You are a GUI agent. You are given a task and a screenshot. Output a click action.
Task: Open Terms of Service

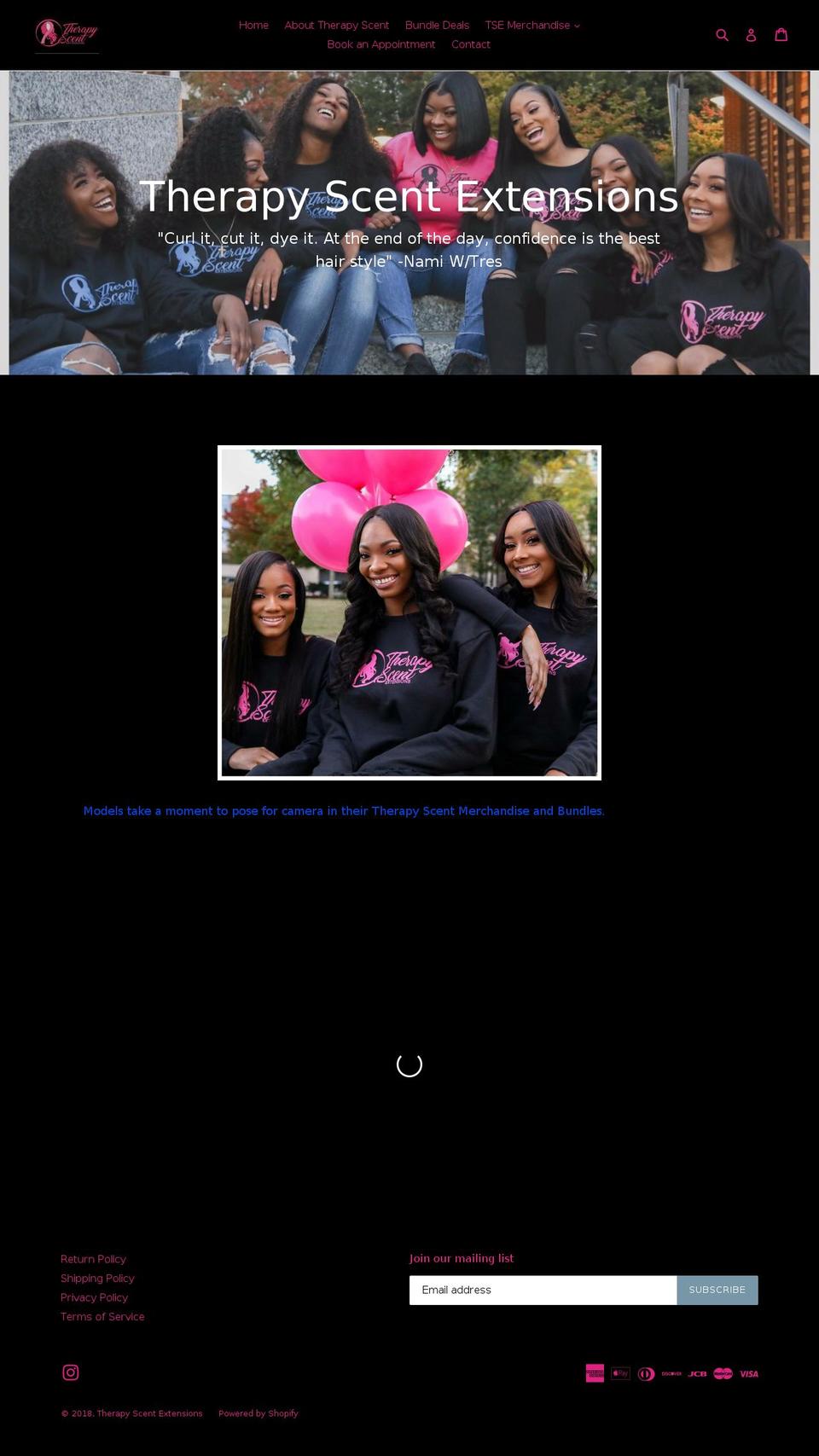click(x=102, y=1317)
